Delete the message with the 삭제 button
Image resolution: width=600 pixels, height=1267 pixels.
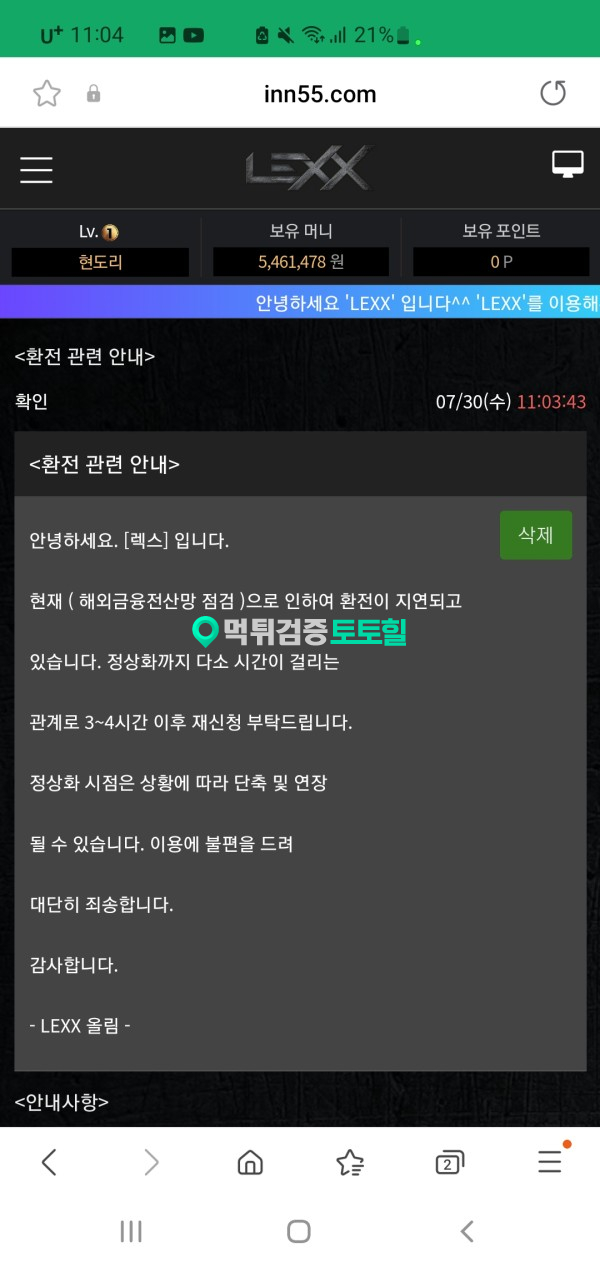tap(535, 535)
